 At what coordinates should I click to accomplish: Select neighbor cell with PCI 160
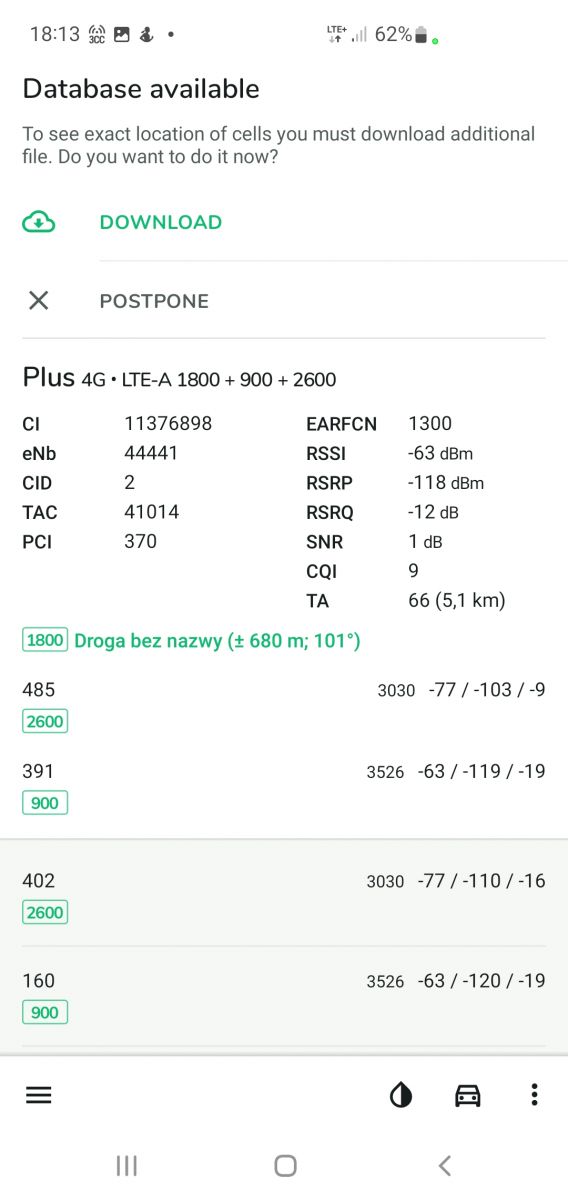point(284,996)
